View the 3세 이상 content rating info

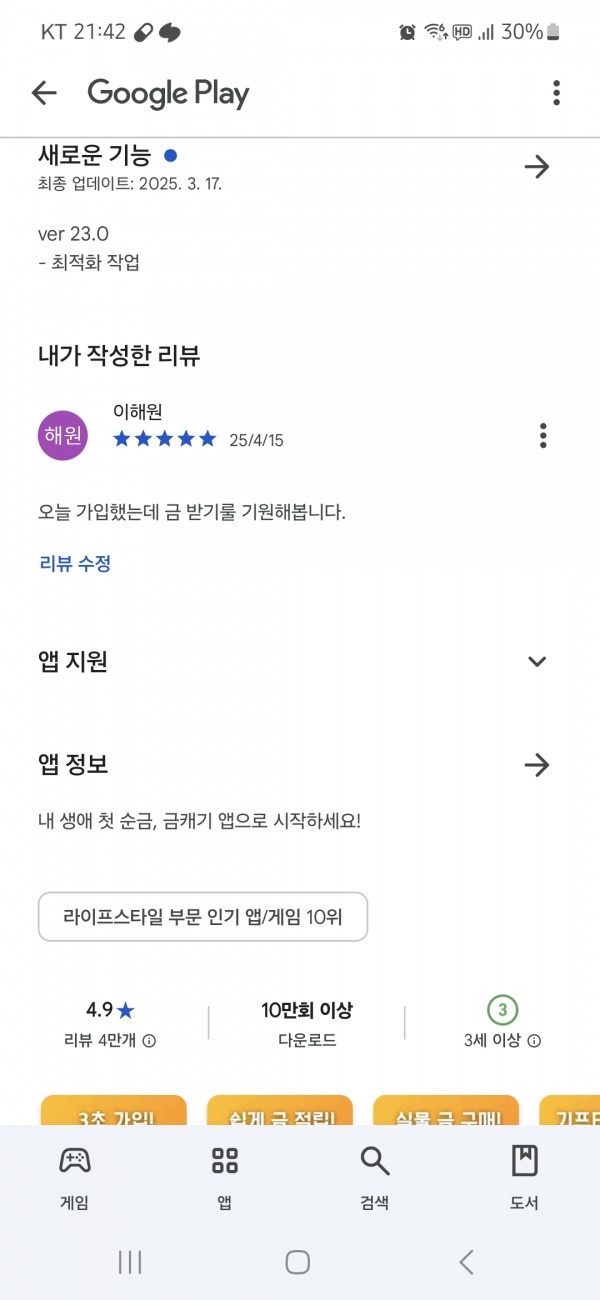[502, 1023]
